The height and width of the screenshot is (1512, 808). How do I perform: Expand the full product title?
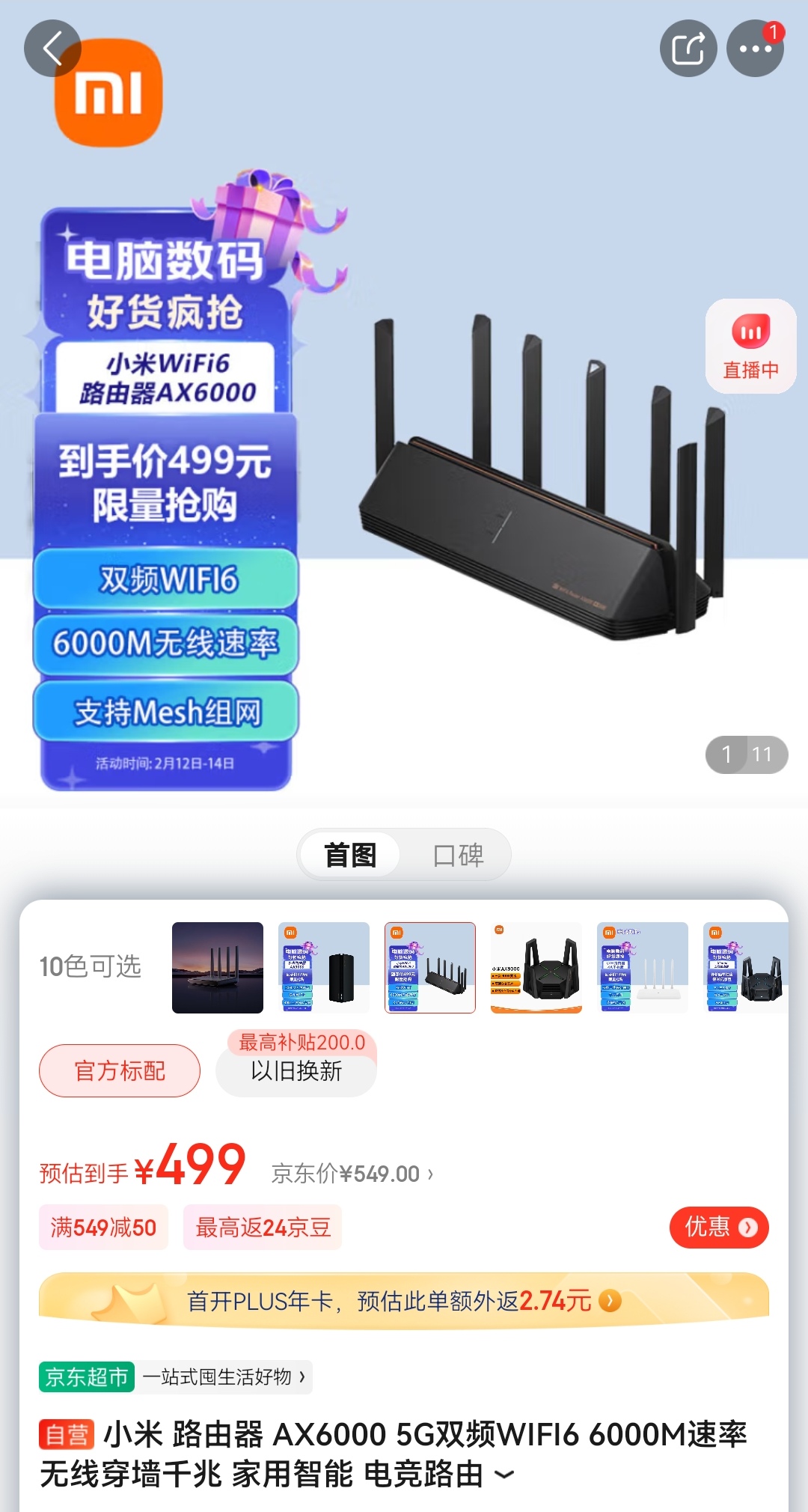click(x=506, y=1475)
